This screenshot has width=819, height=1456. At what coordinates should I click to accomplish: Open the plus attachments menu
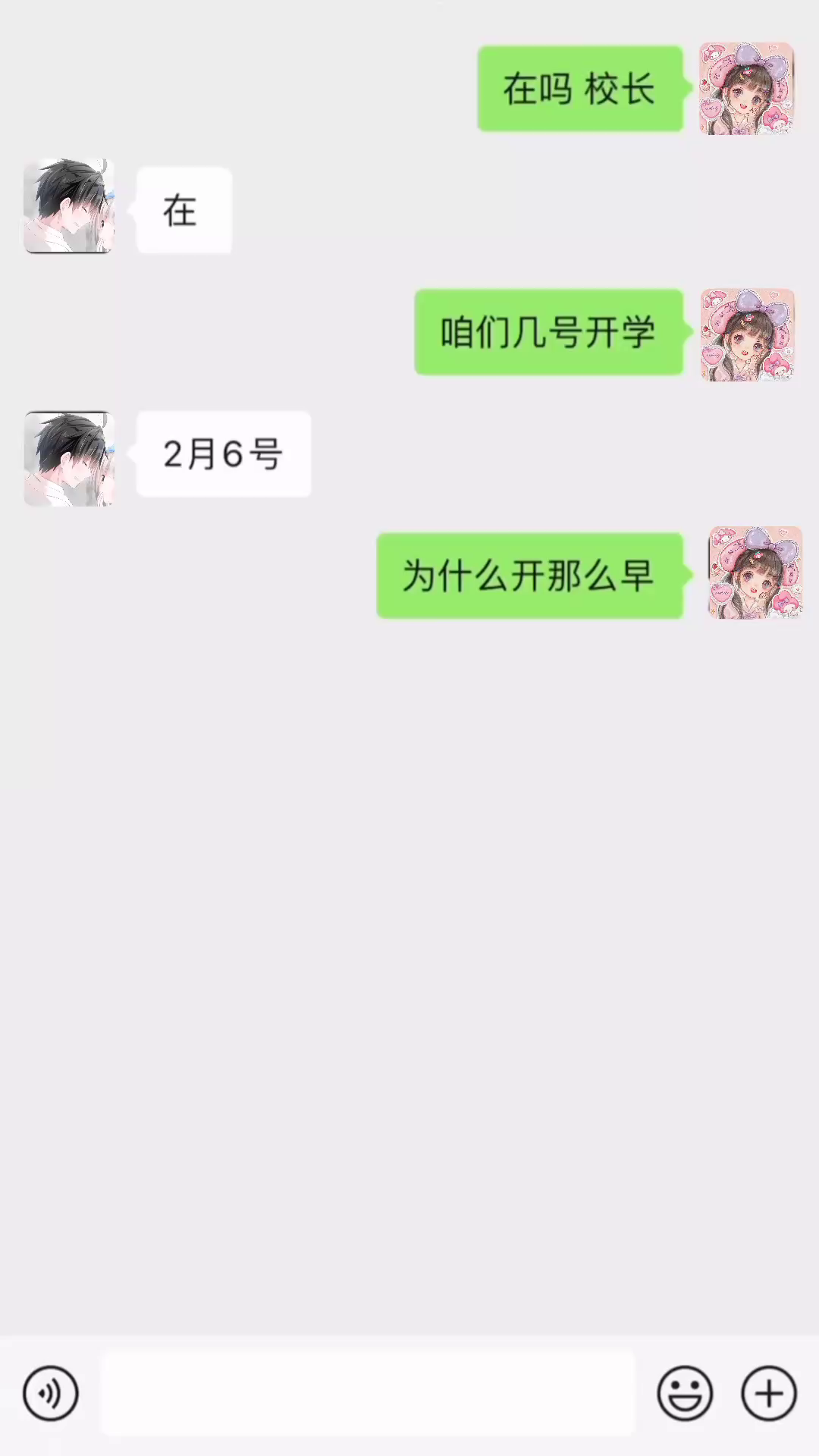[x=769, y=1393]
